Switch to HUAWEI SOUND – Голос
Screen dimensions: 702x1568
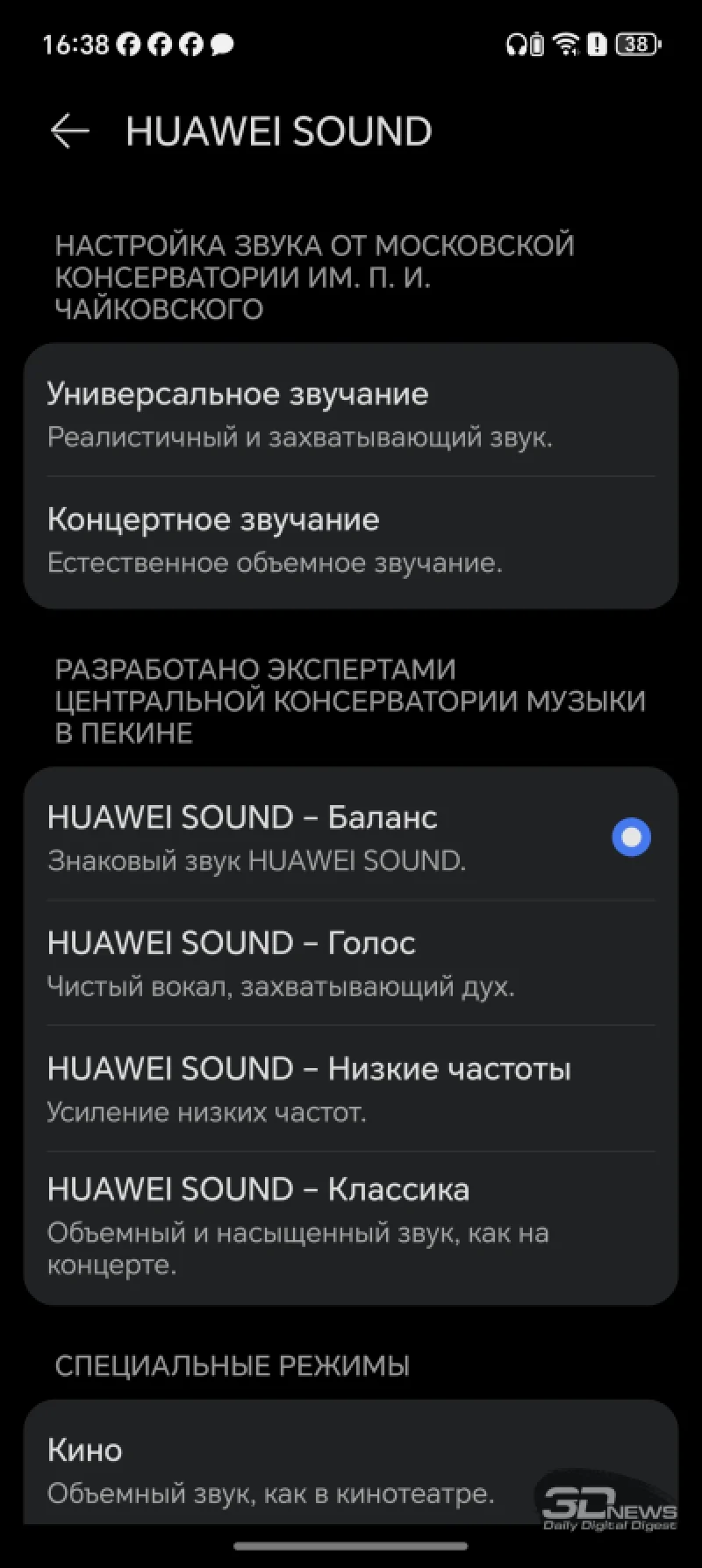(350, 963)
